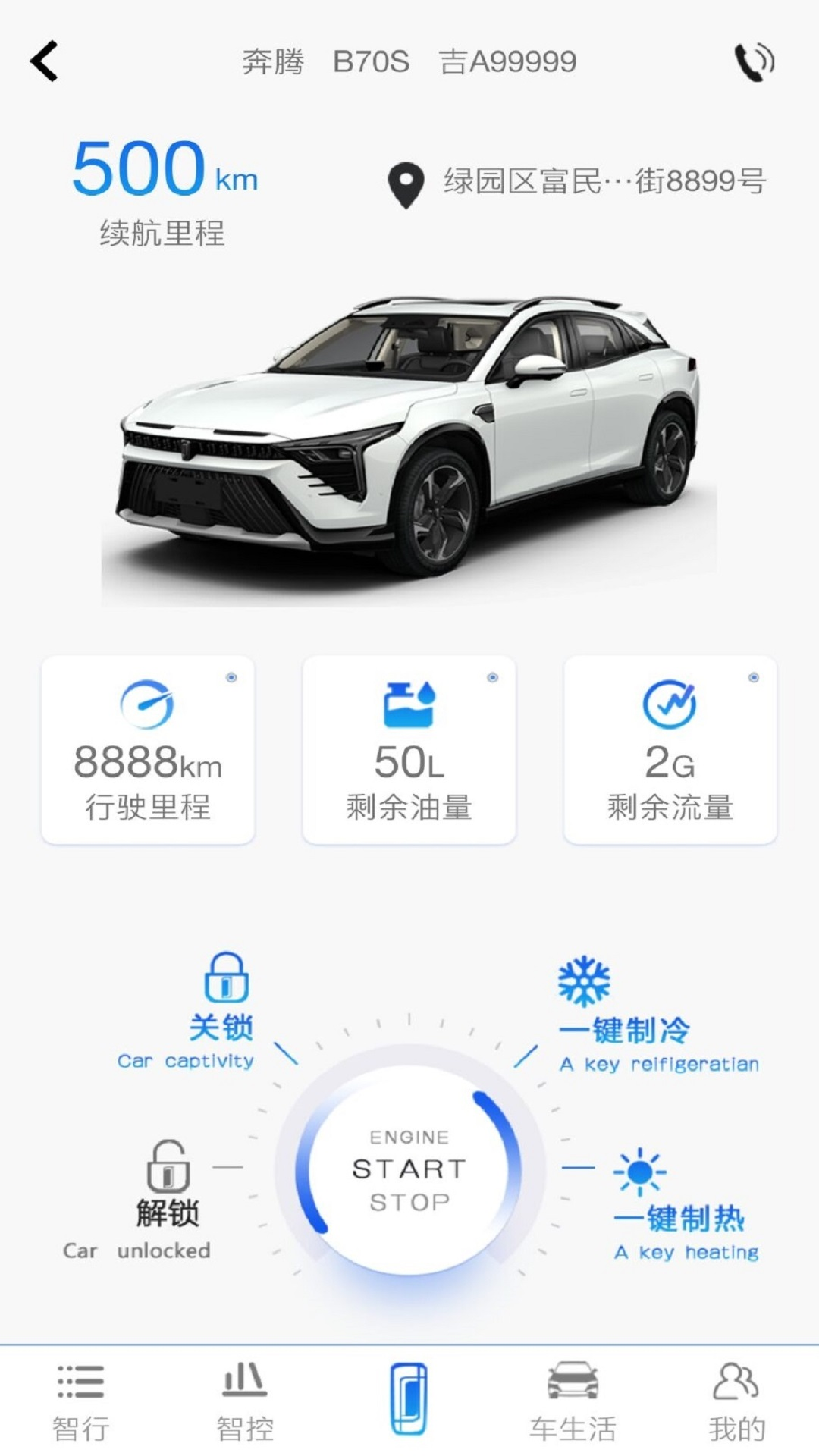Toggle the indicator on the 行驶里程 card
Viewport: 819px width, 1456px height.
[233, 677]
